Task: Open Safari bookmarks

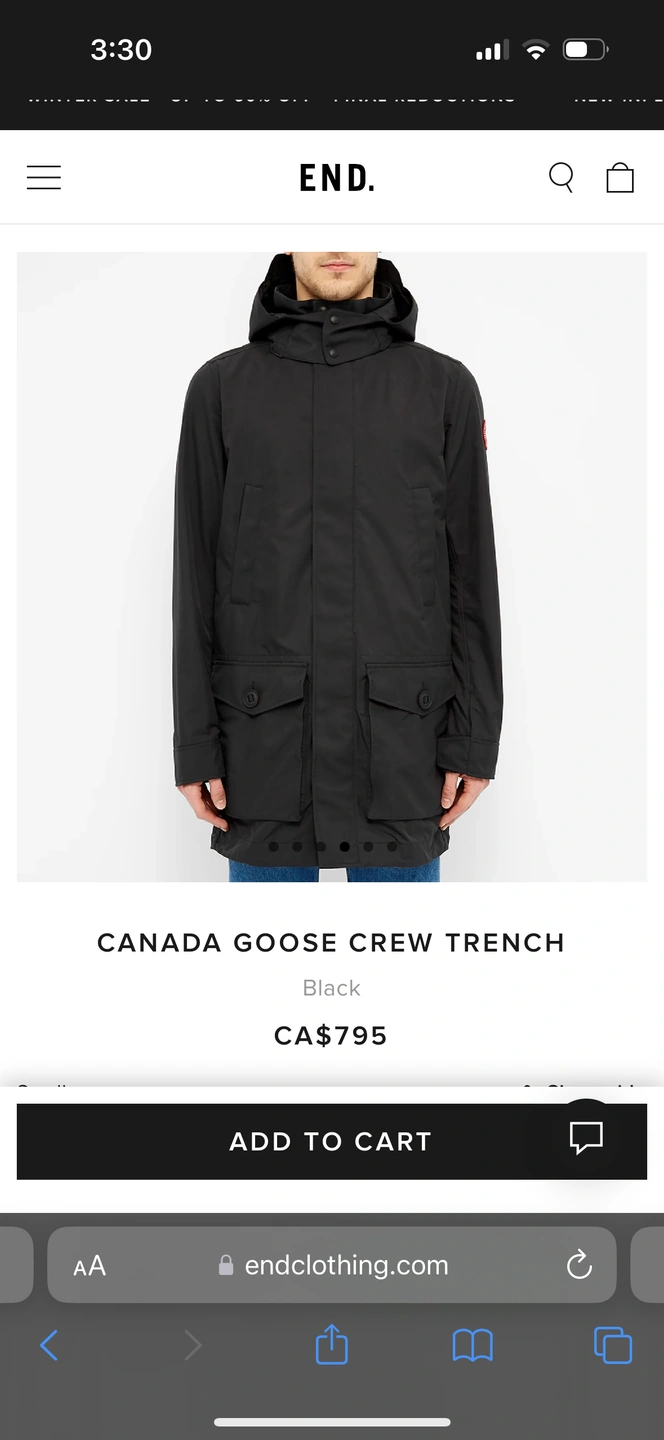Action: point(472,1345)
